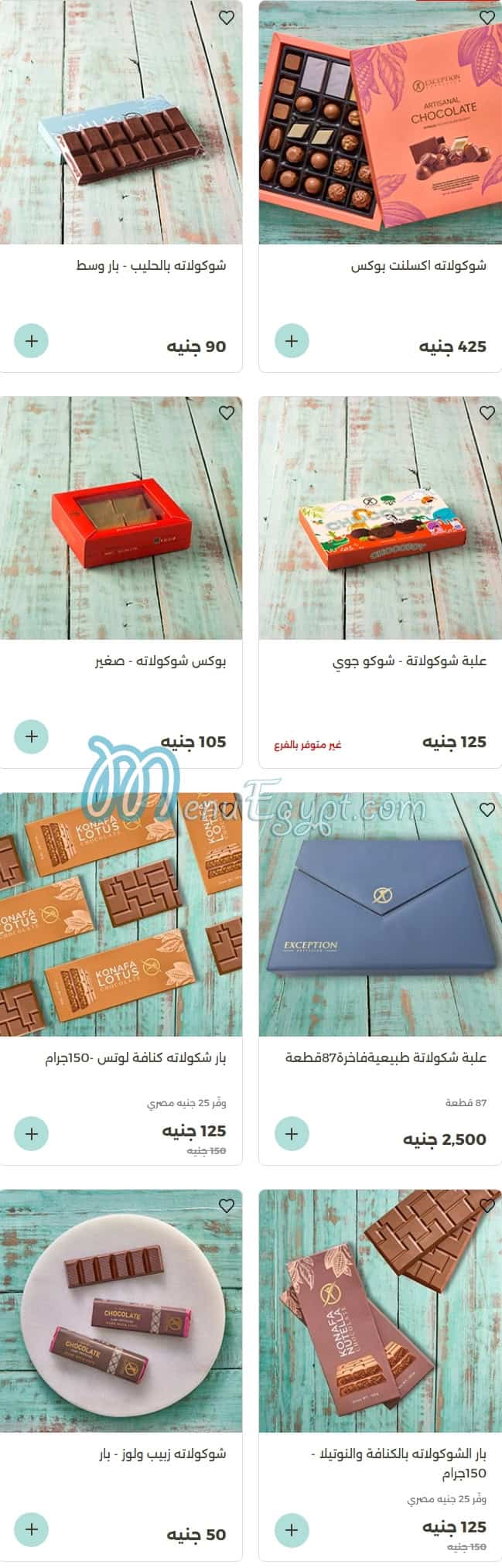502x1568 pixels.
Task: Like the بوكس شوكولاته - صغير product
Action: 226,414
